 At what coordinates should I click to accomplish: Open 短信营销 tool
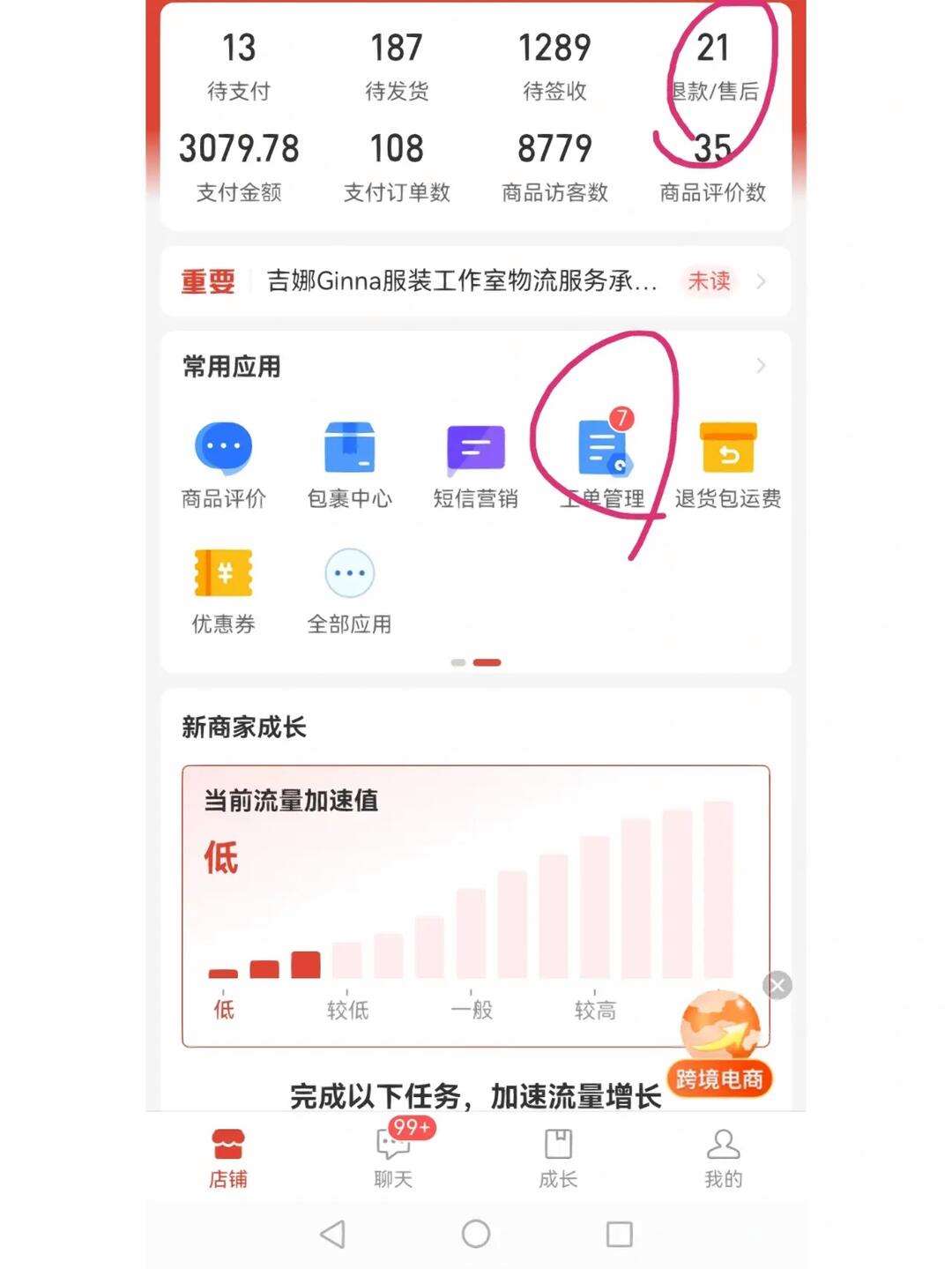[x=476, y=465]
